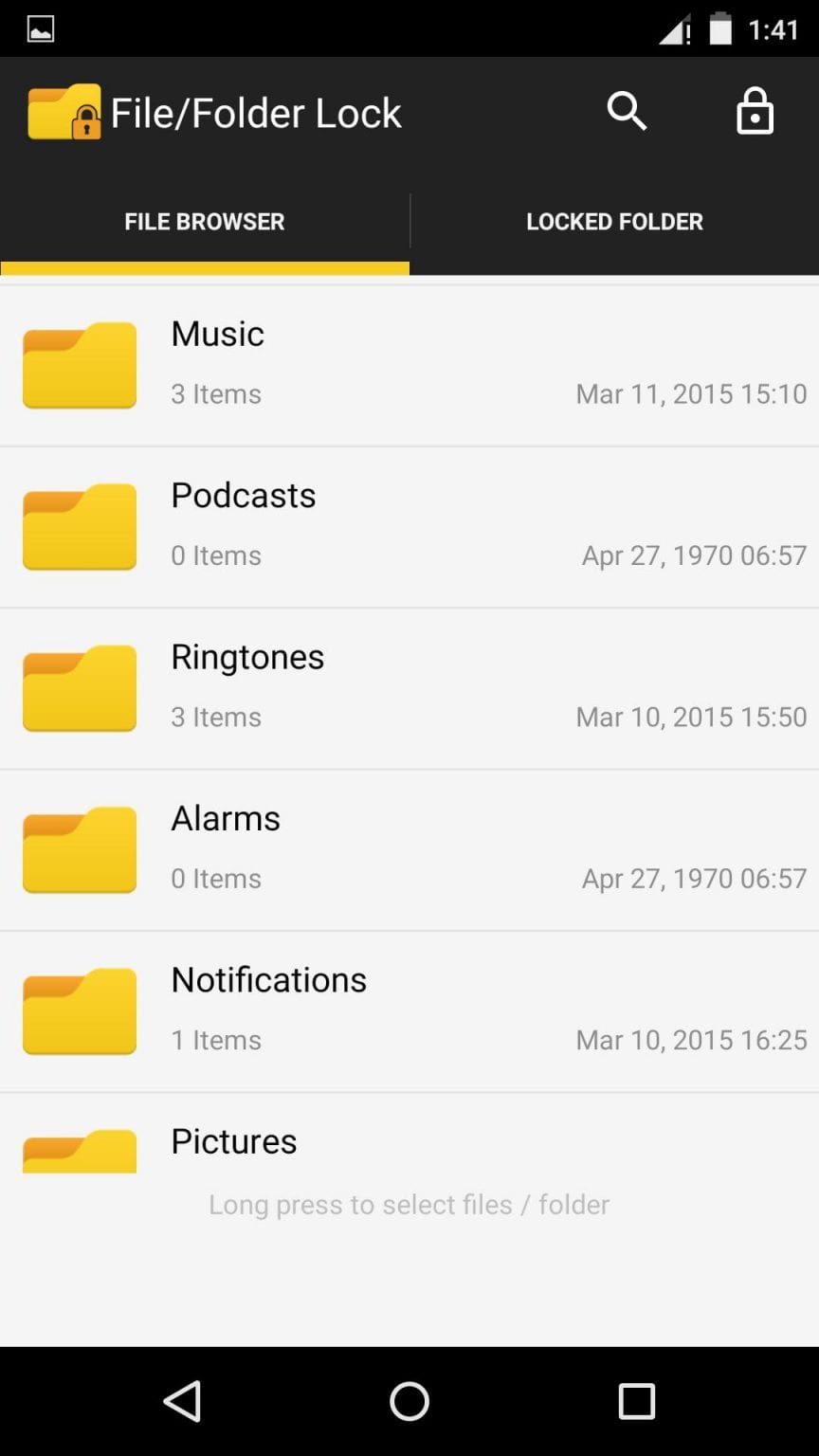Image resolution: width=819 pixels, height=1456 pixels.
Task: Select the gallery icon in the status bar
Action: [x=38, y=27]
